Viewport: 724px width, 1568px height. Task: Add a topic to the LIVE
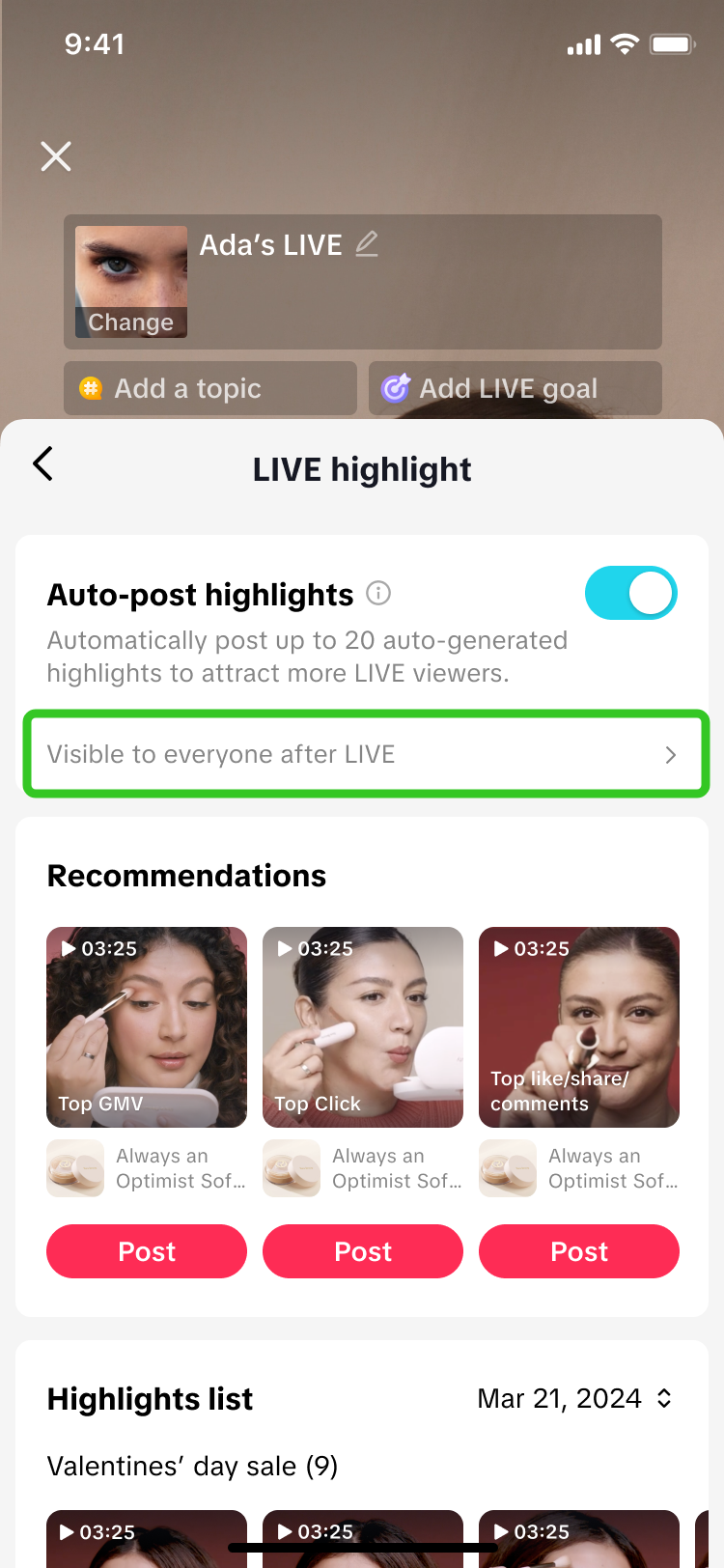click(x=210, y=388)
